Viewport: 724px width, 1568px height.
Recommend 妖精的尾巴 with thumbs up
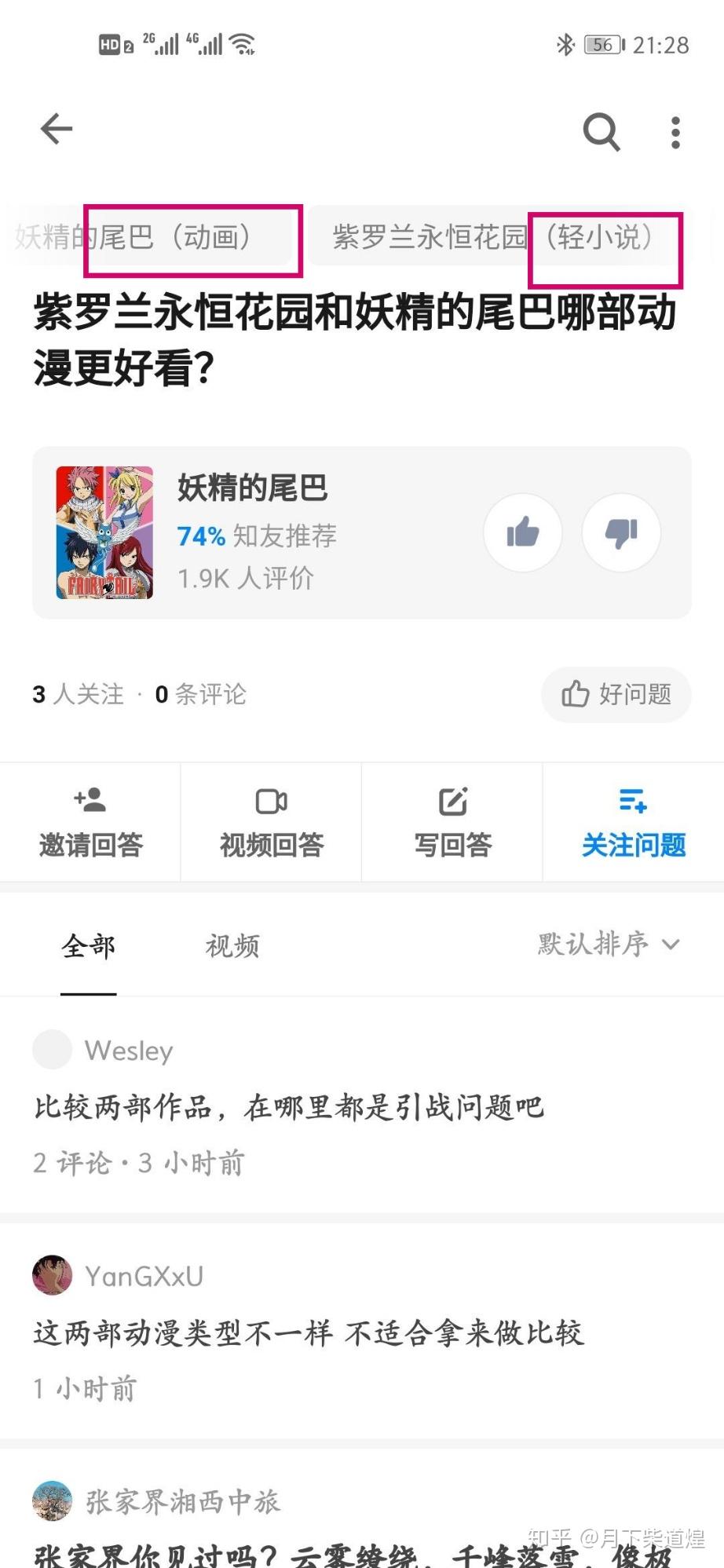(523, 532)
